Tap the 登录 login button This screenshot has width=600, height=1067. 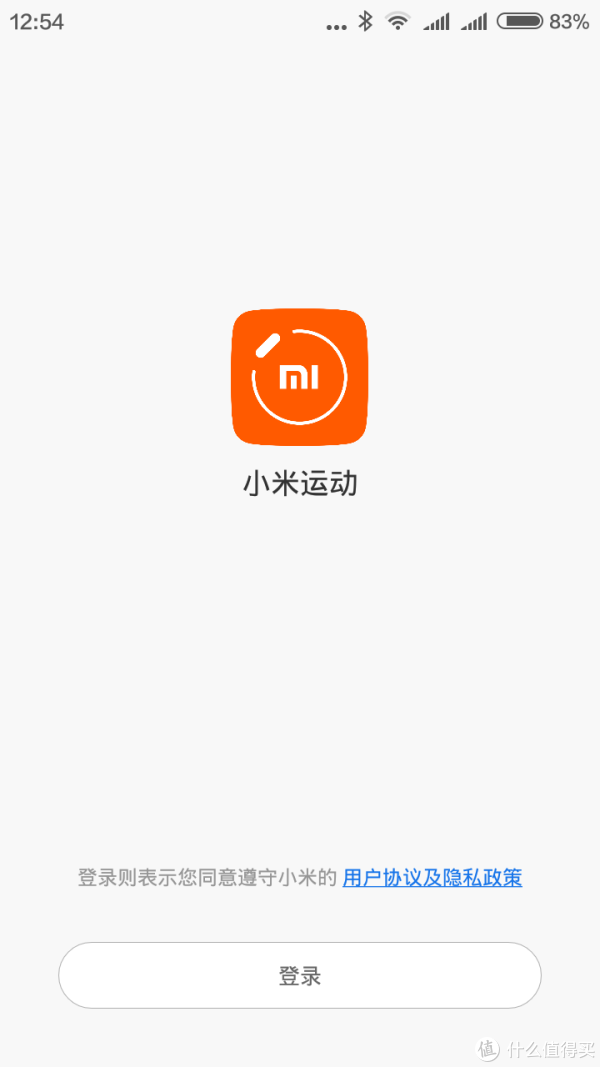point(300,975)
